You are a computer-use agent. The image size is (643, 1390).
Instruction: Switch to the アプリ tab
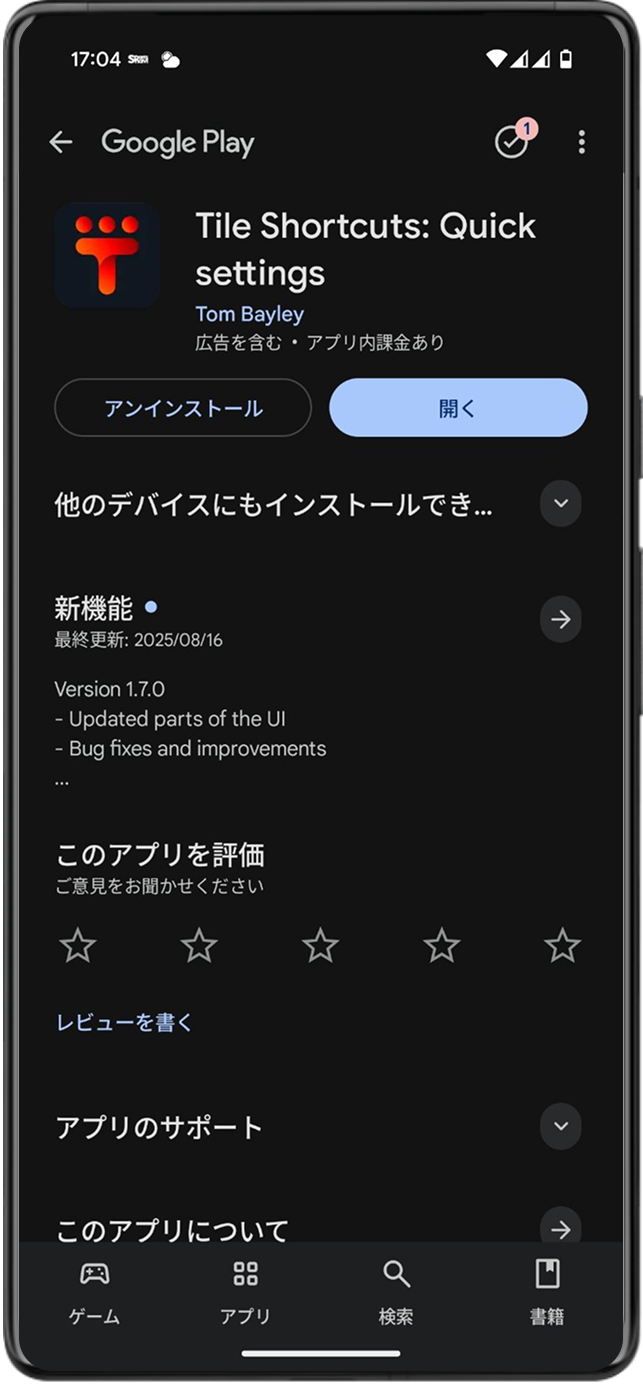(x=245, y=1290)
